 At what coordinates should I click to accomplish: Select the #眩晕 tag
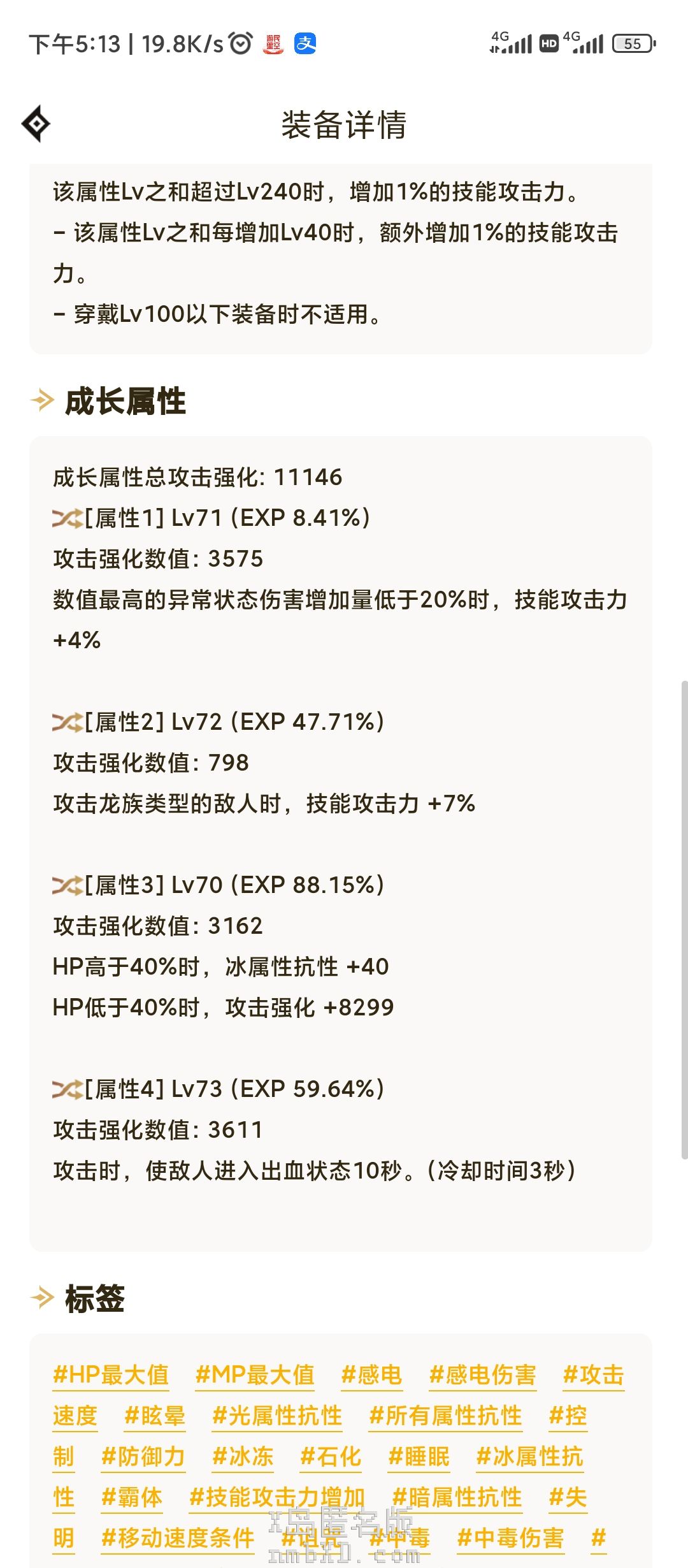[x=155, y=1416]
